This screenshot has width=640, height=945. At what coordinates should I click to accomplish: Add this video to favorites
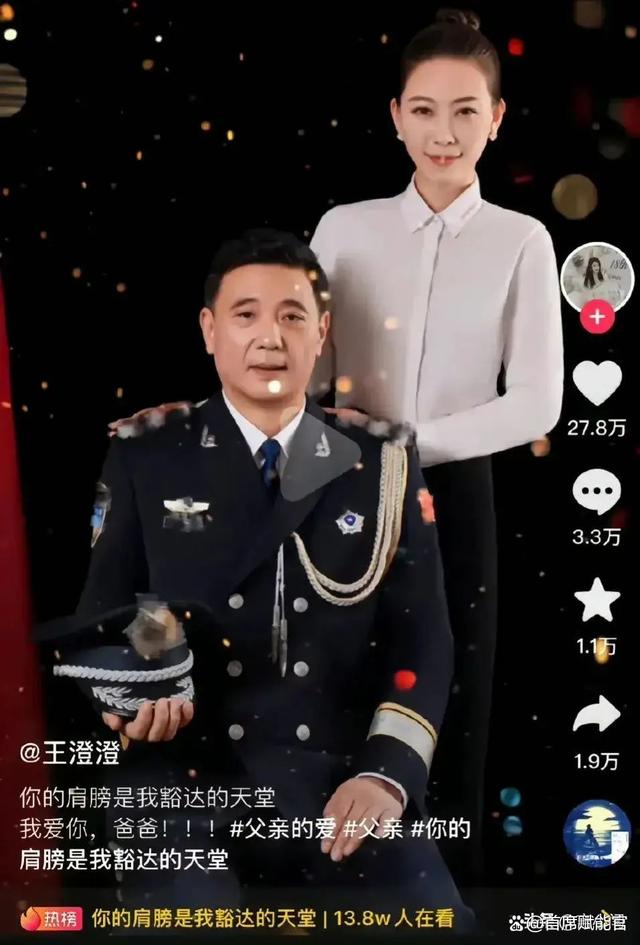[597, 600]
